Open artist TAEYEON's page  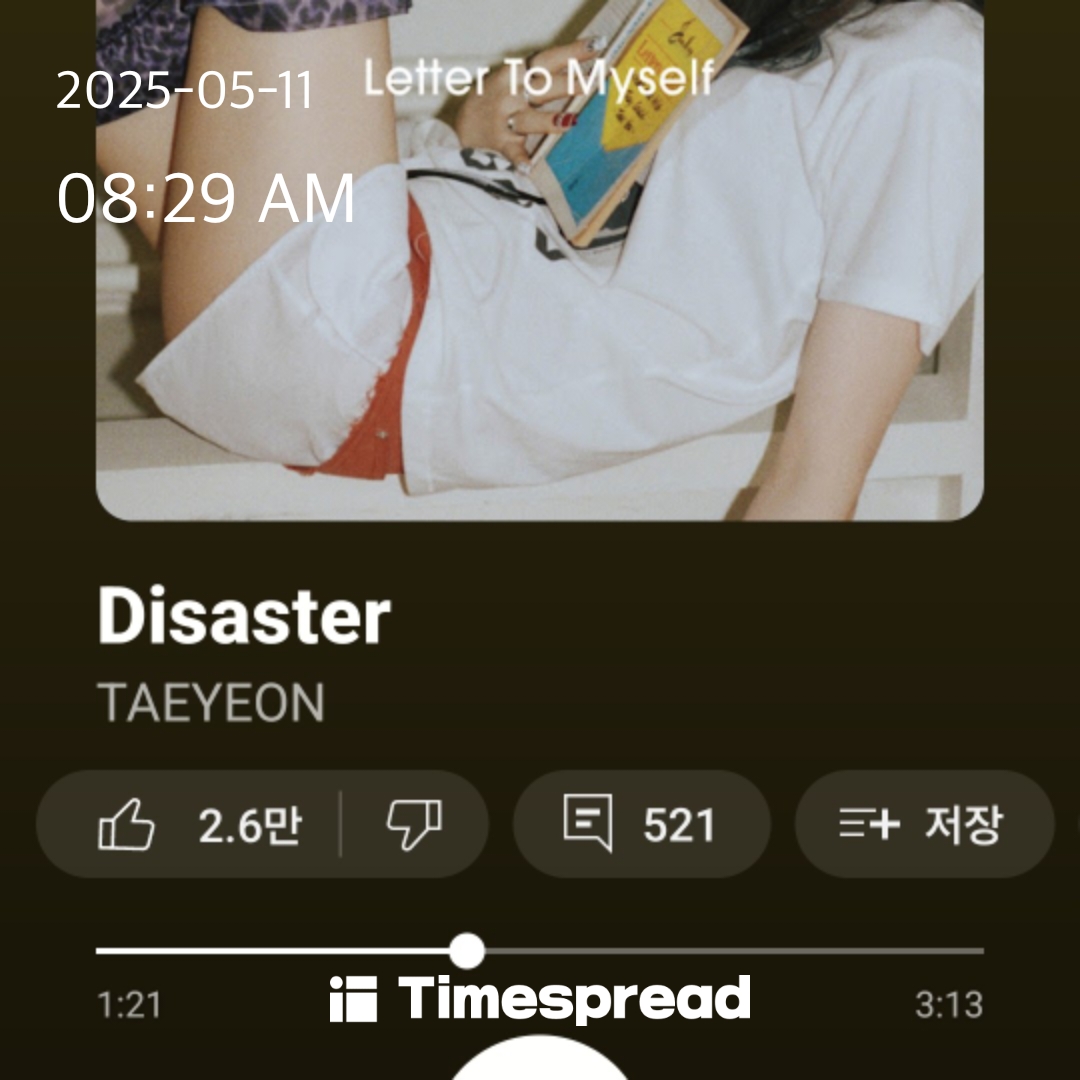[x=211, y=704]
